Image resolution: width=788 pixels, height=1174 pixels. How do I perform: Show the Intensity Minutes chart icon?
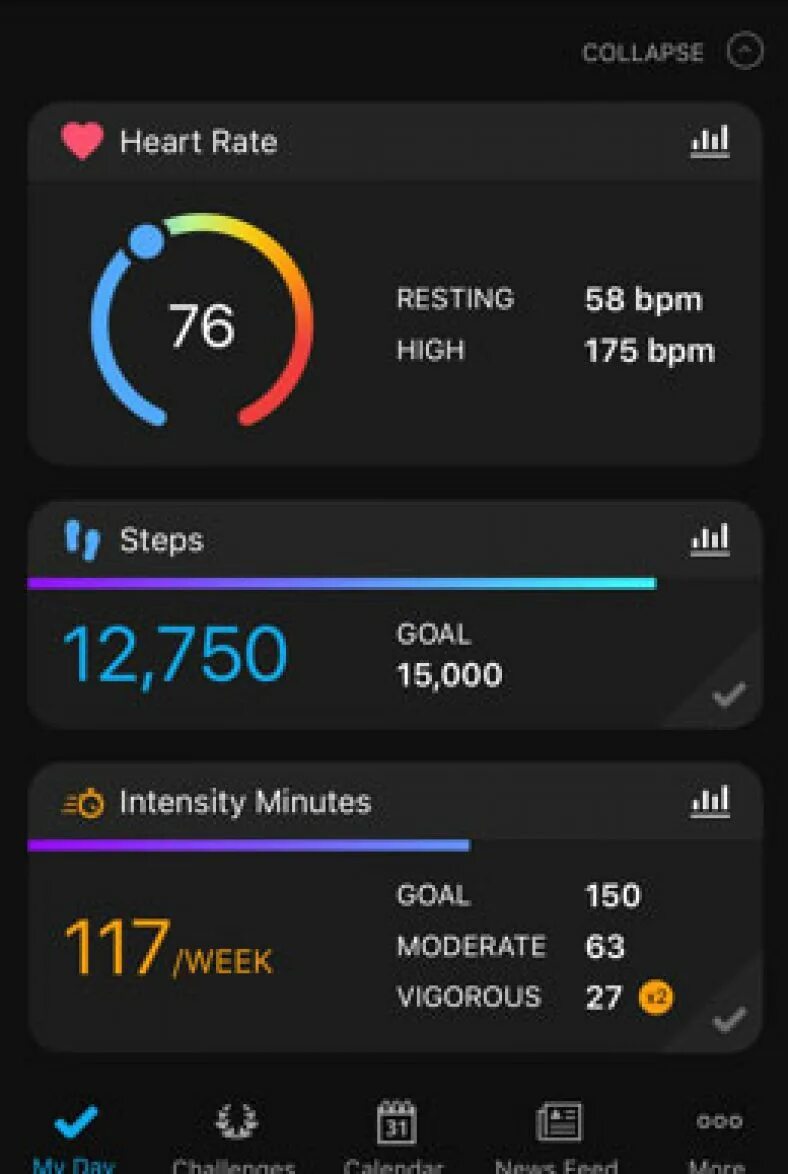coord(710,801)
